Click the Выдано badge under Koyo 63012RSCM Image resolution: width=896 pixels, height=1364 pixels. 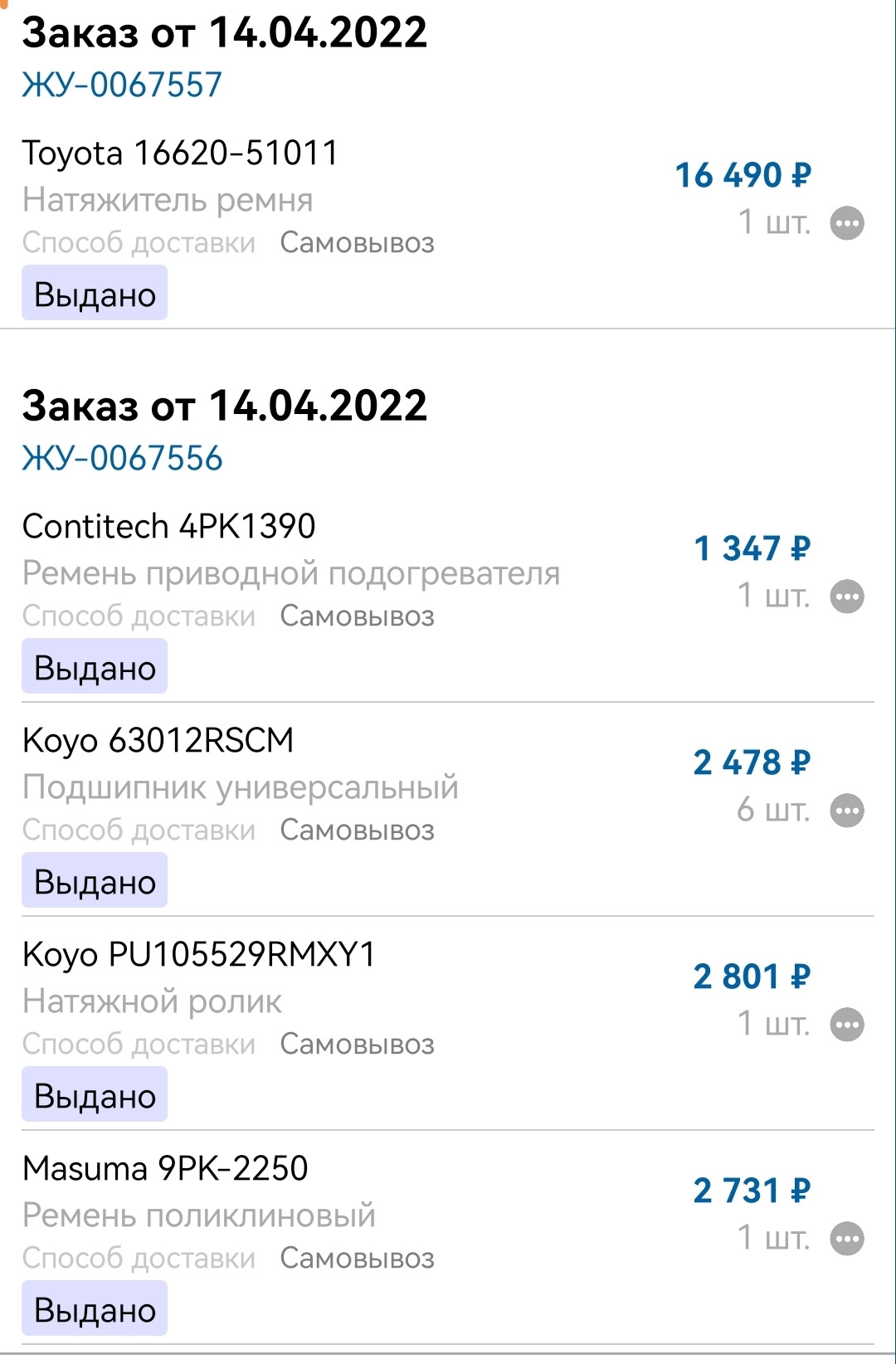click(x=94, y=879)
